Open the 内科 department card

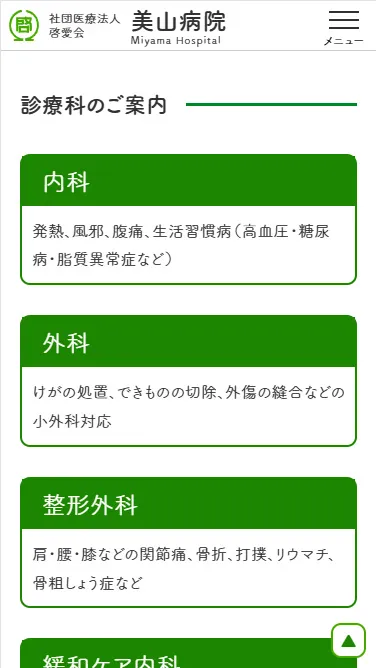(x=188, y=219)
